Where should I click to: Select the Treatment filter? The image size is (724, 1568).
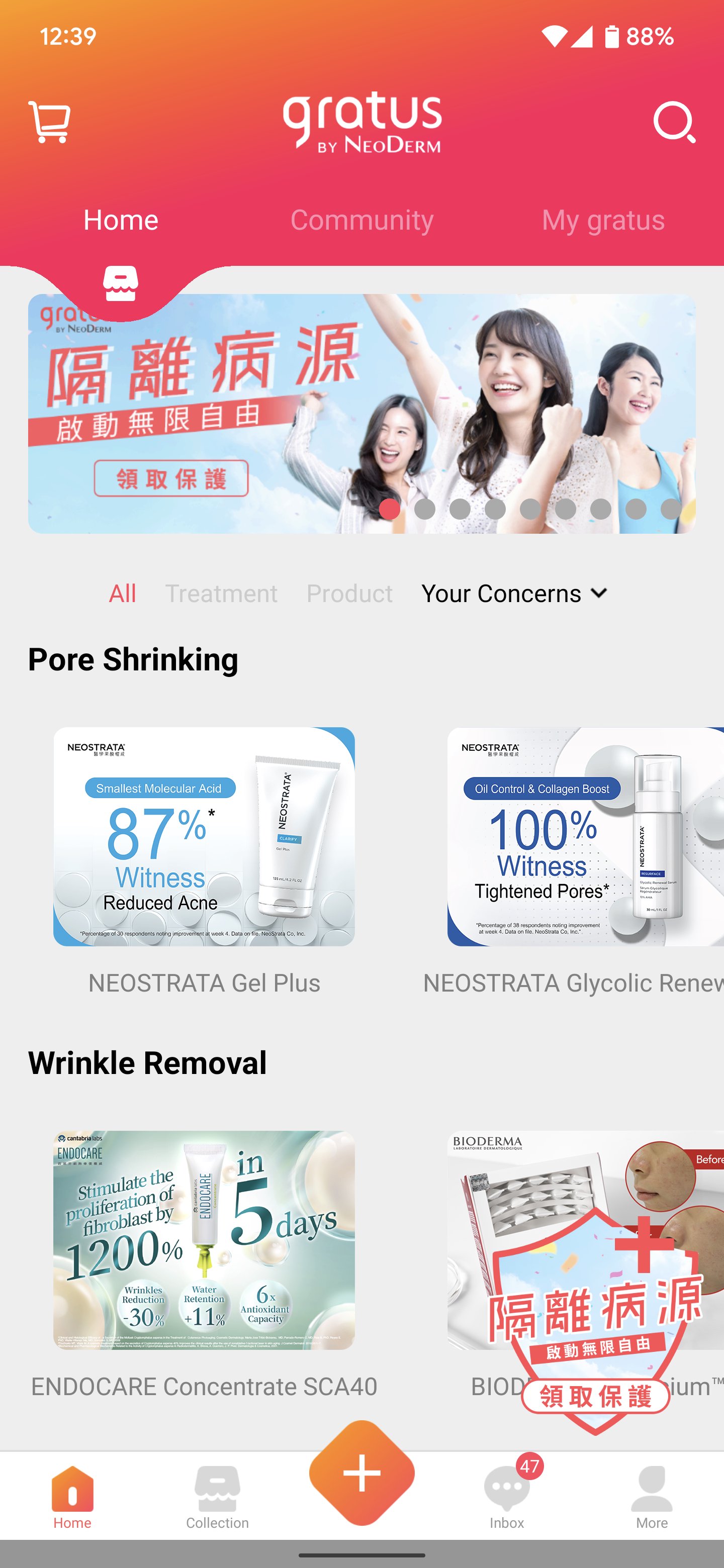click(x=221, y=594)
